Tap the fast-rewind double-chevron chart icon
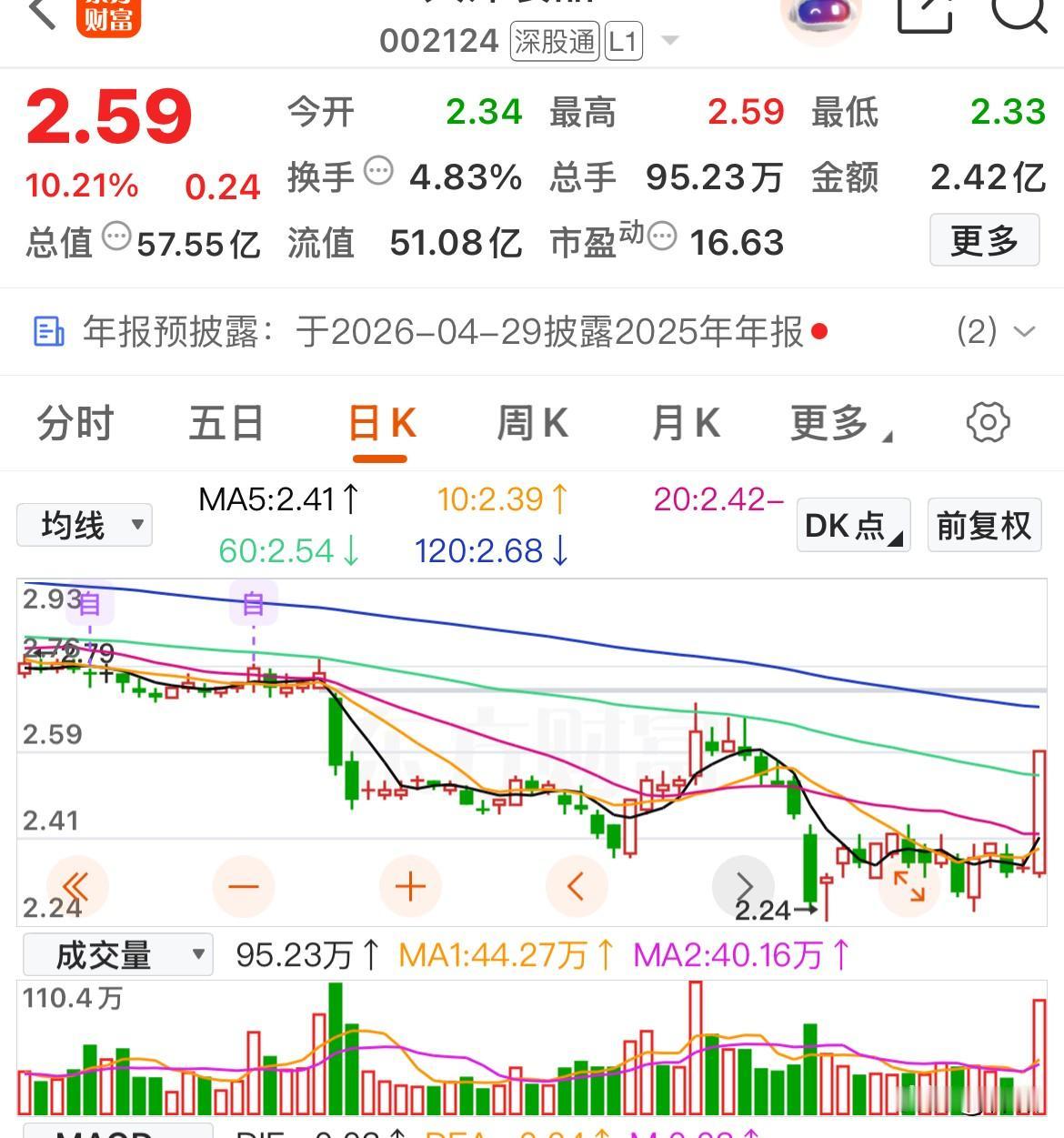 [76, 885]
